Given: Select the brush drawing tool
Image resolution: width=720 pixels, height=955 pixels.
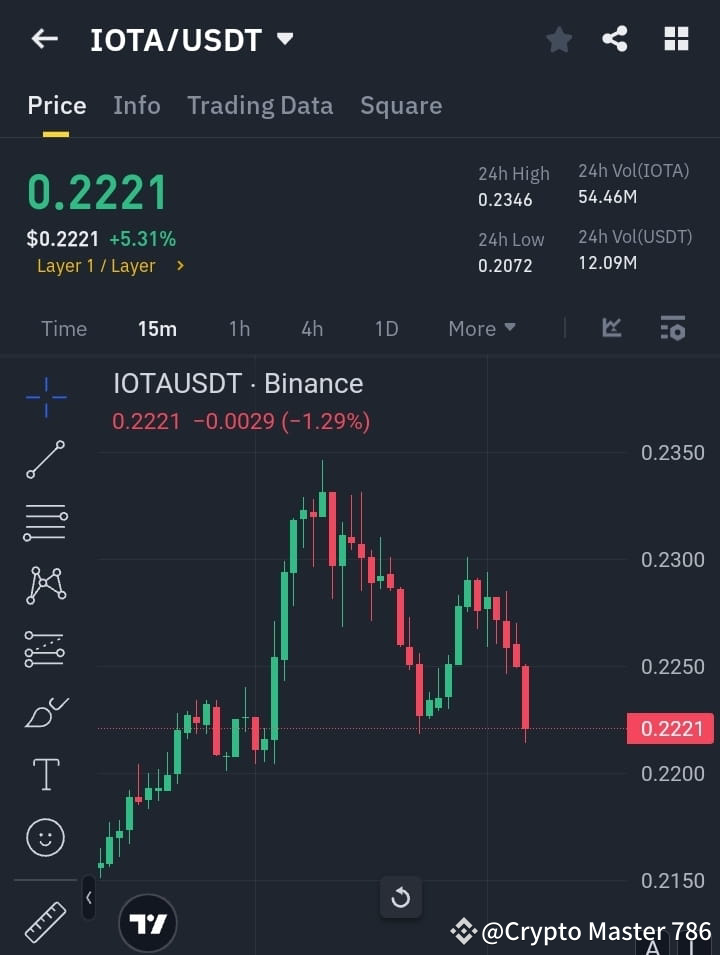Looking at the screenshot, I should 44,711.
